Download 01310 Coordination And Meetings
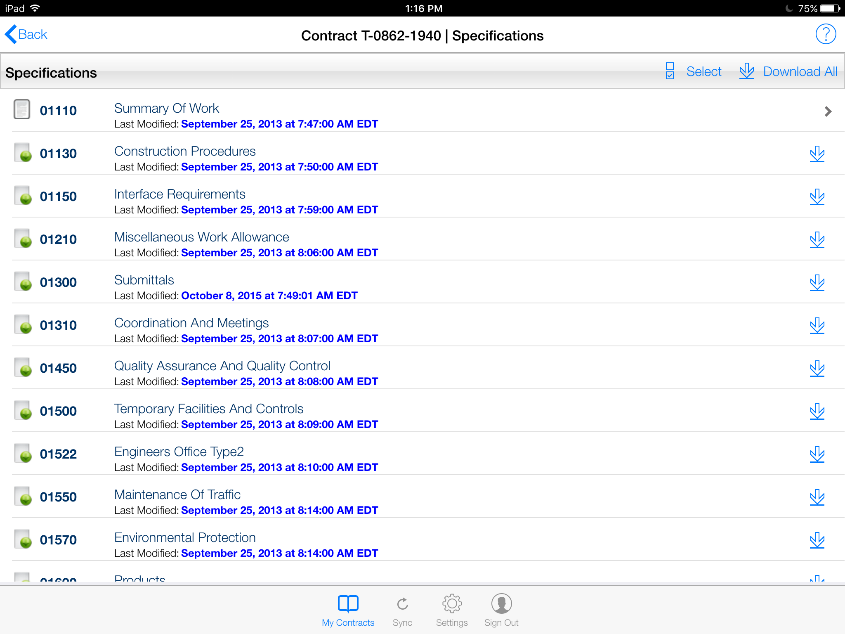845x634 pixels. coord(816,326)
